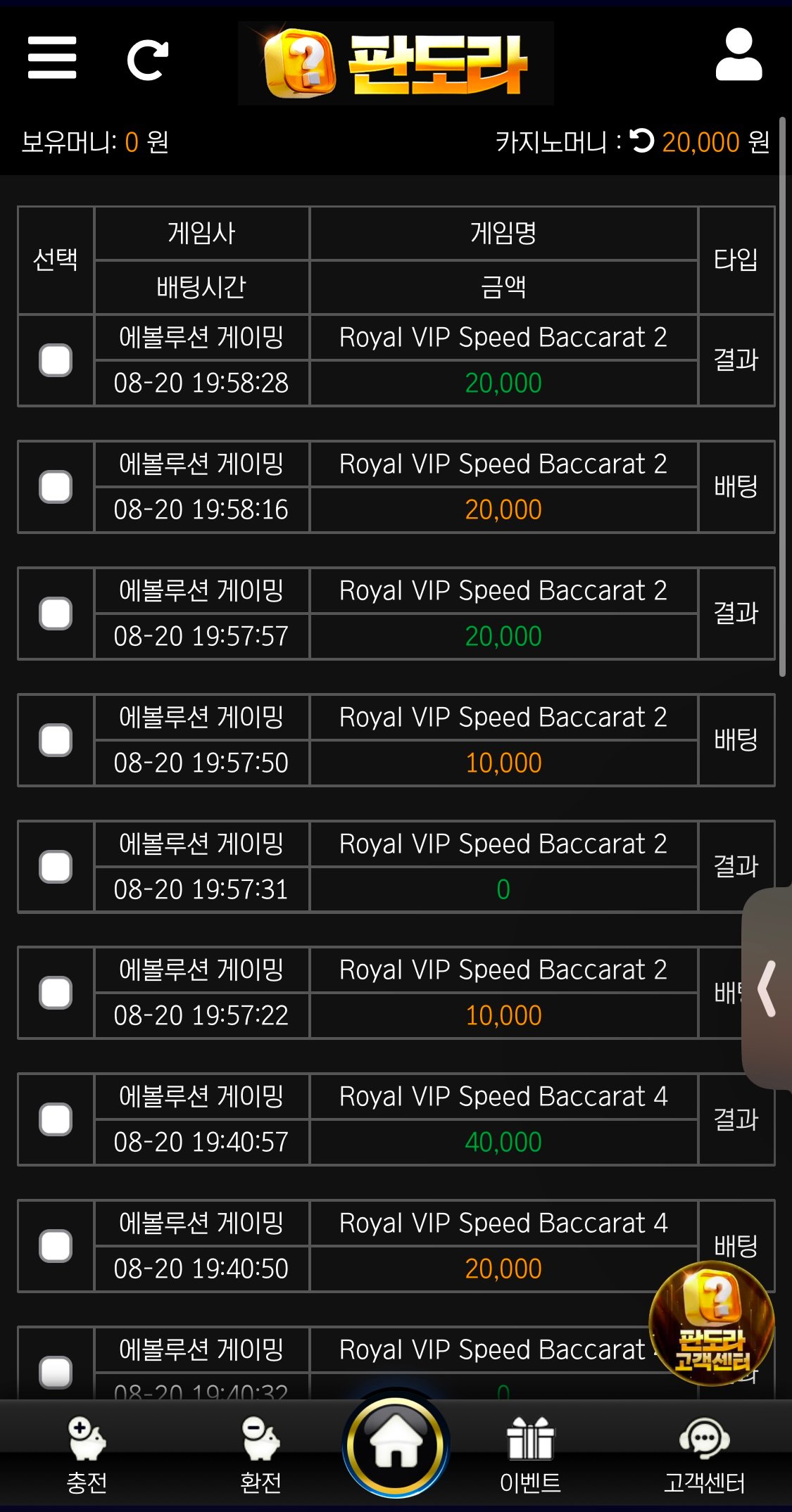Tick the 19:40:50 bet checkbox

pos(56,1246)
